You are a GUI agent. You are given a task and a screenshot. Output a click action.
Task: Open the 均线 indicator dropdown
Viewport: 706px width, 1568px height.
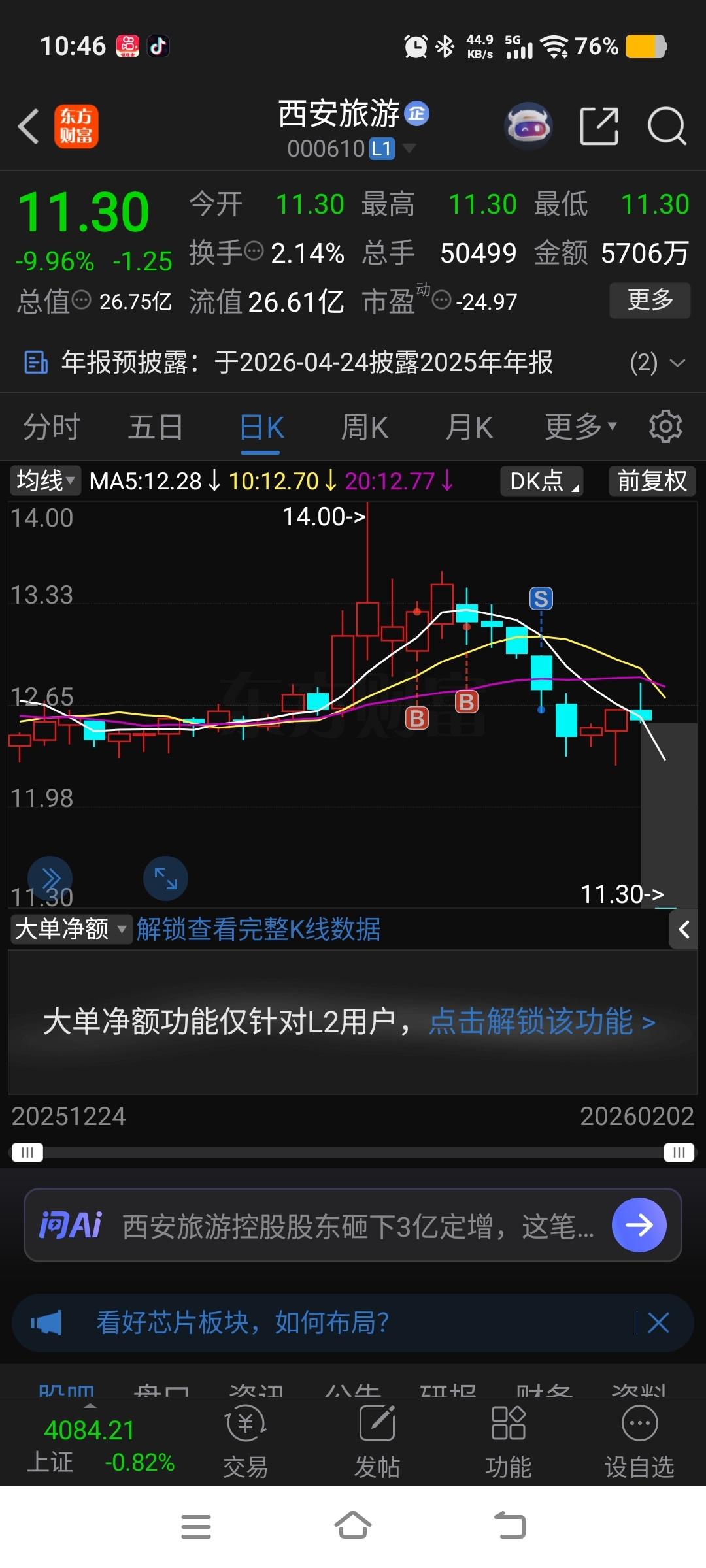tap(45, 481)
